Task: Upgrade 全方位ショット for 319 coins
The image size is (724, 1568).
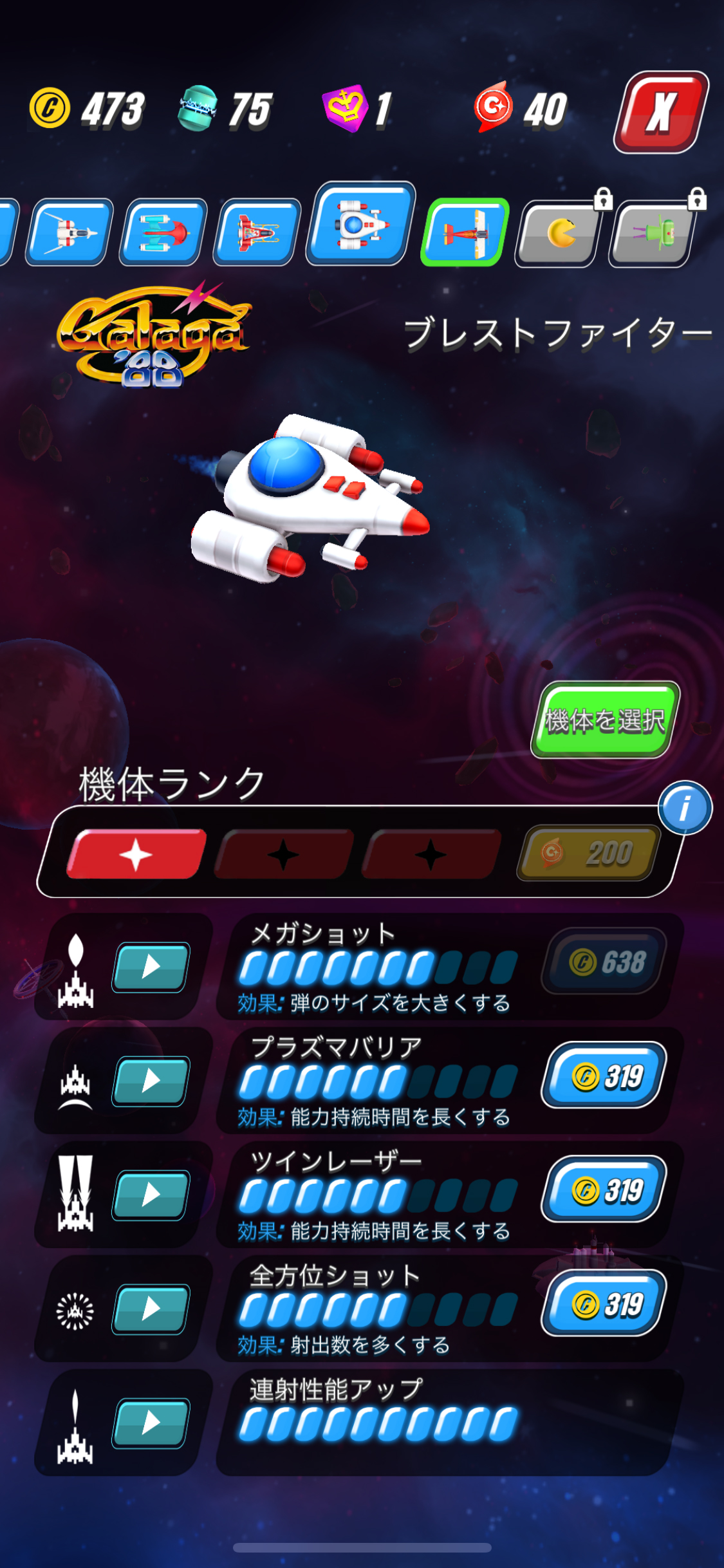Action: click(x=604, y=1303)
